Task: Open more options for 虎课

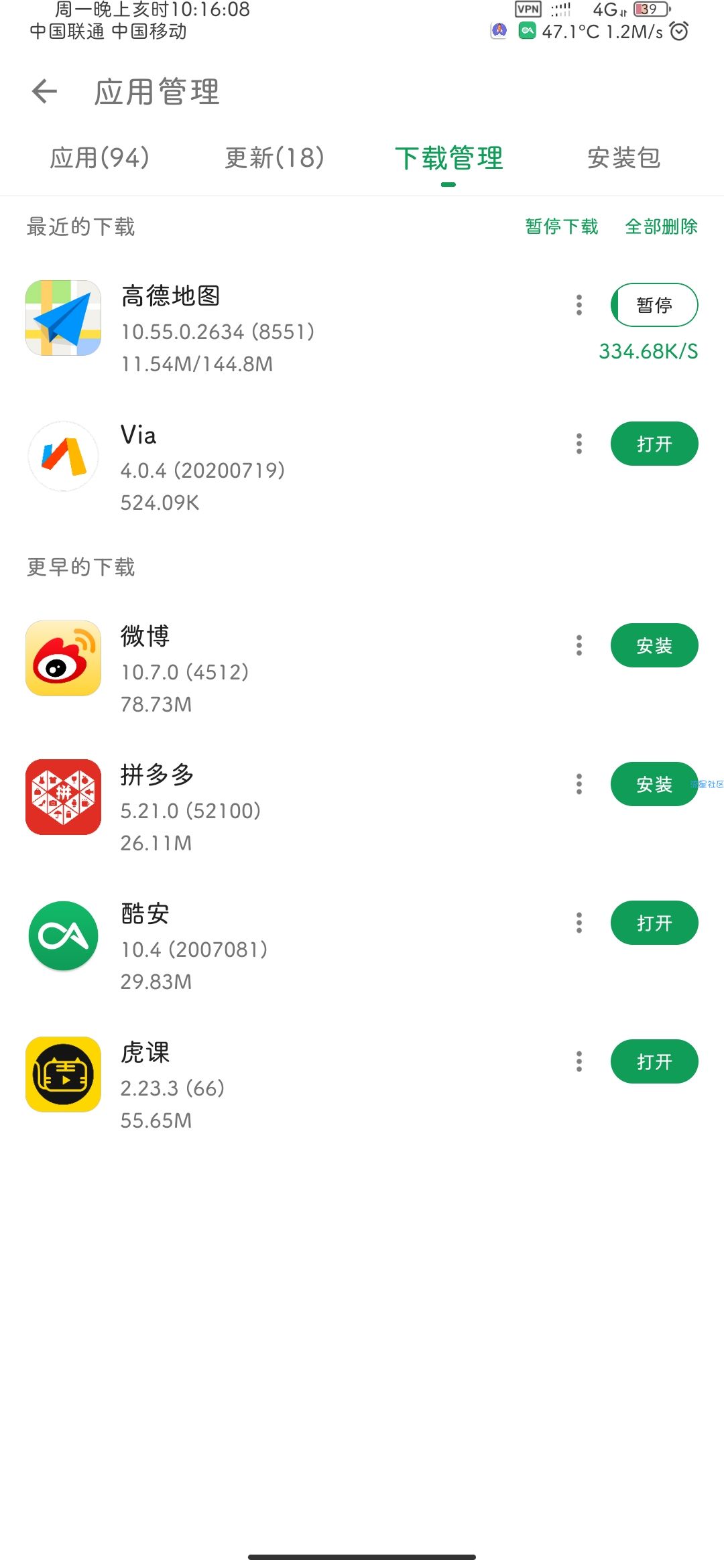Action: click(579, 1061)
